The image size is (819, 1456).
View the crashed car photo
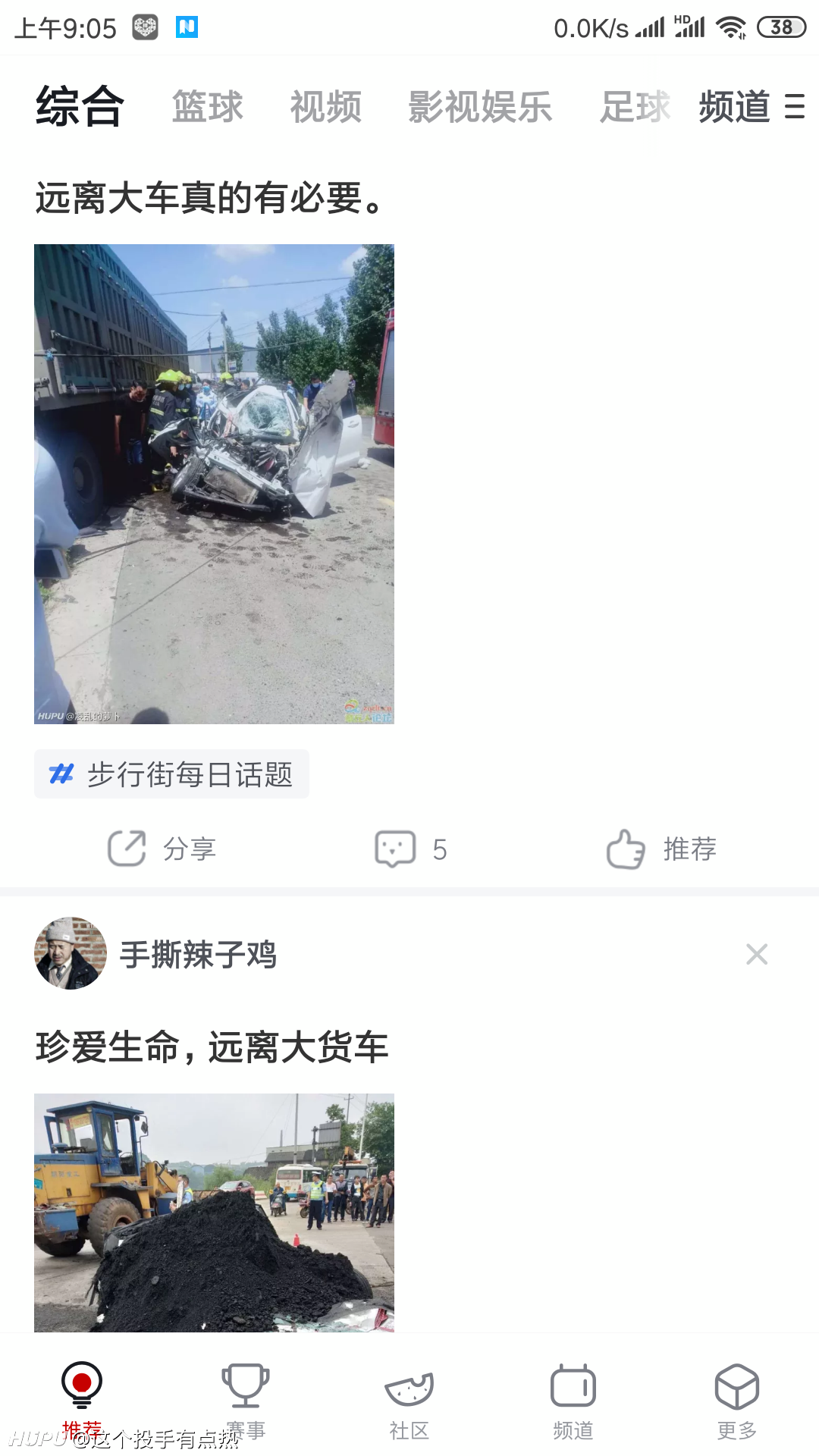pyautogui.click(x=214, y=484)
